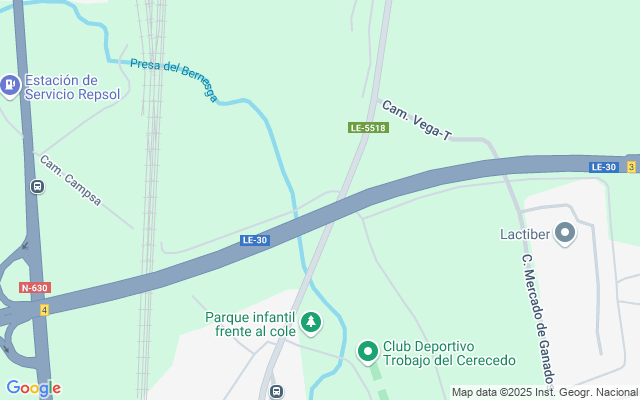Open Estación de Servicio Repsol marker
The height and width of the screenshot is (400, 640).
point(11,87)
